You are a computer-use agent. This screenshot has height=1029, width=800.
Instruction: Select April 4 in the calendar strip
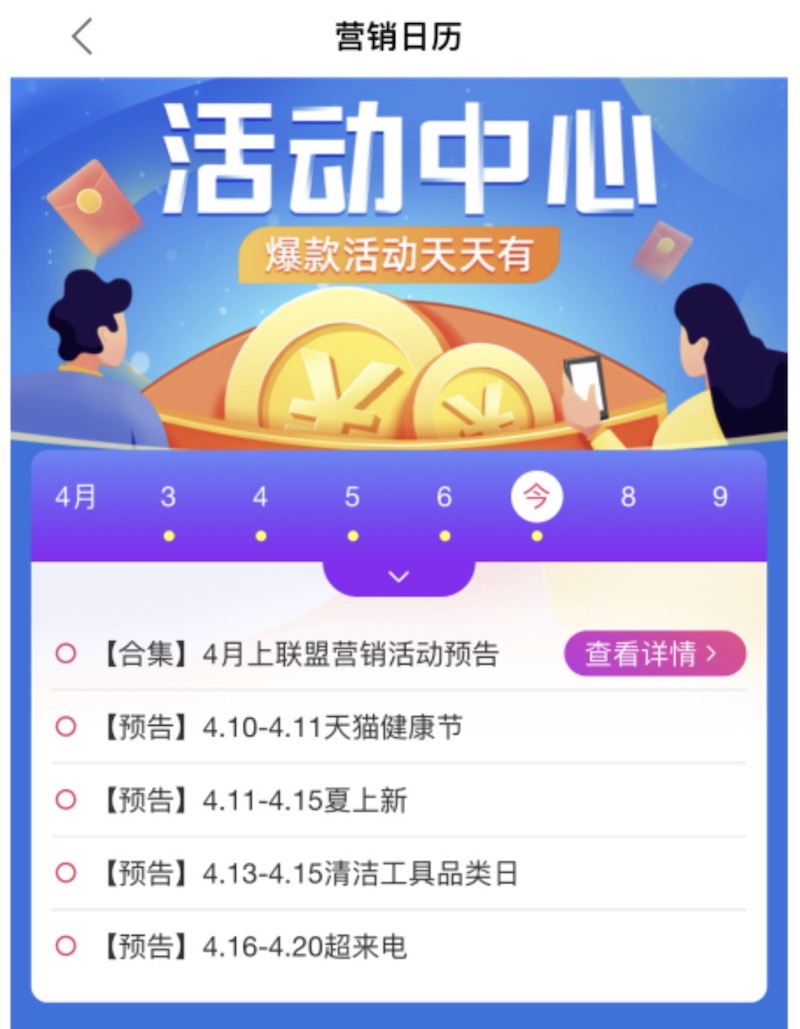260,497
